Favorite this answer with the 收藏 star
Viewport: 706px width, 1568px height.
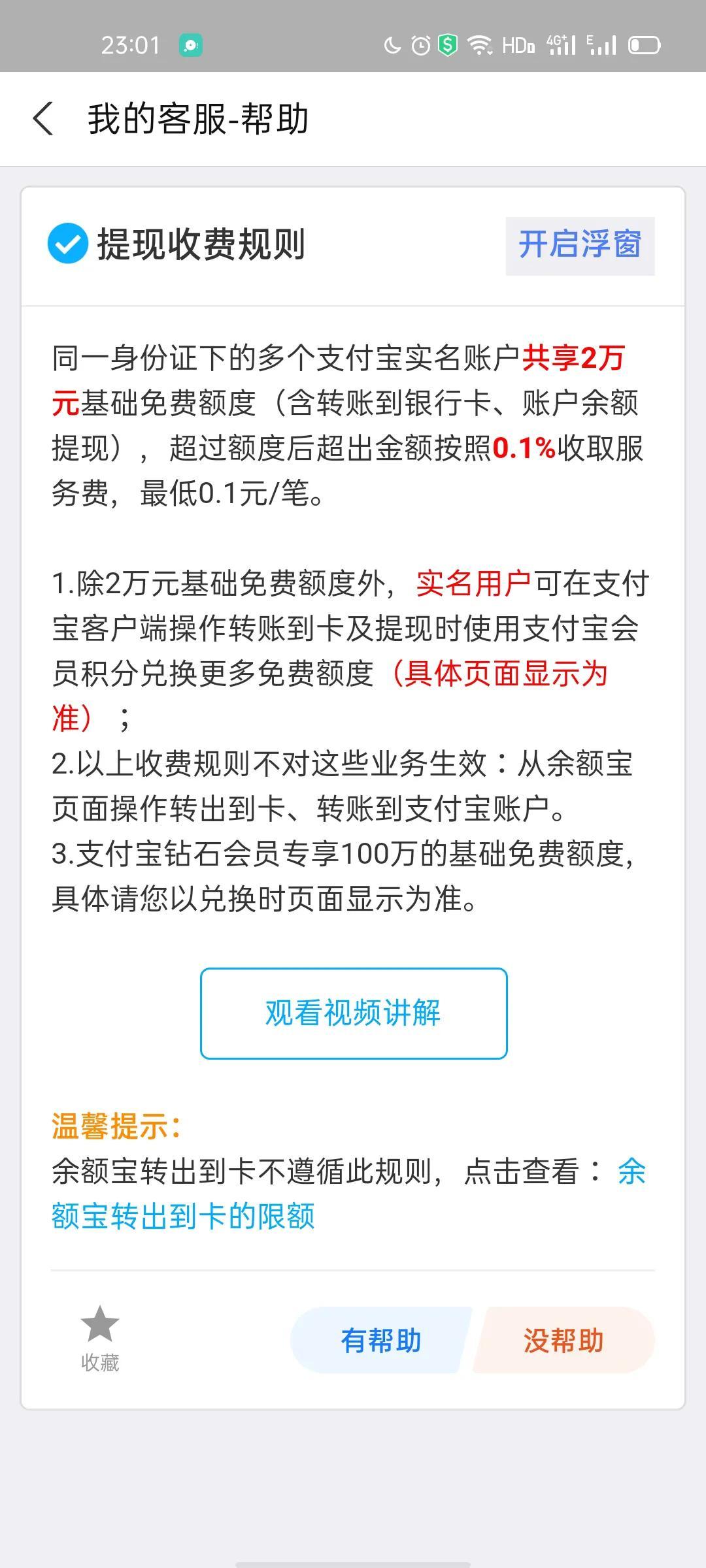99,1339
